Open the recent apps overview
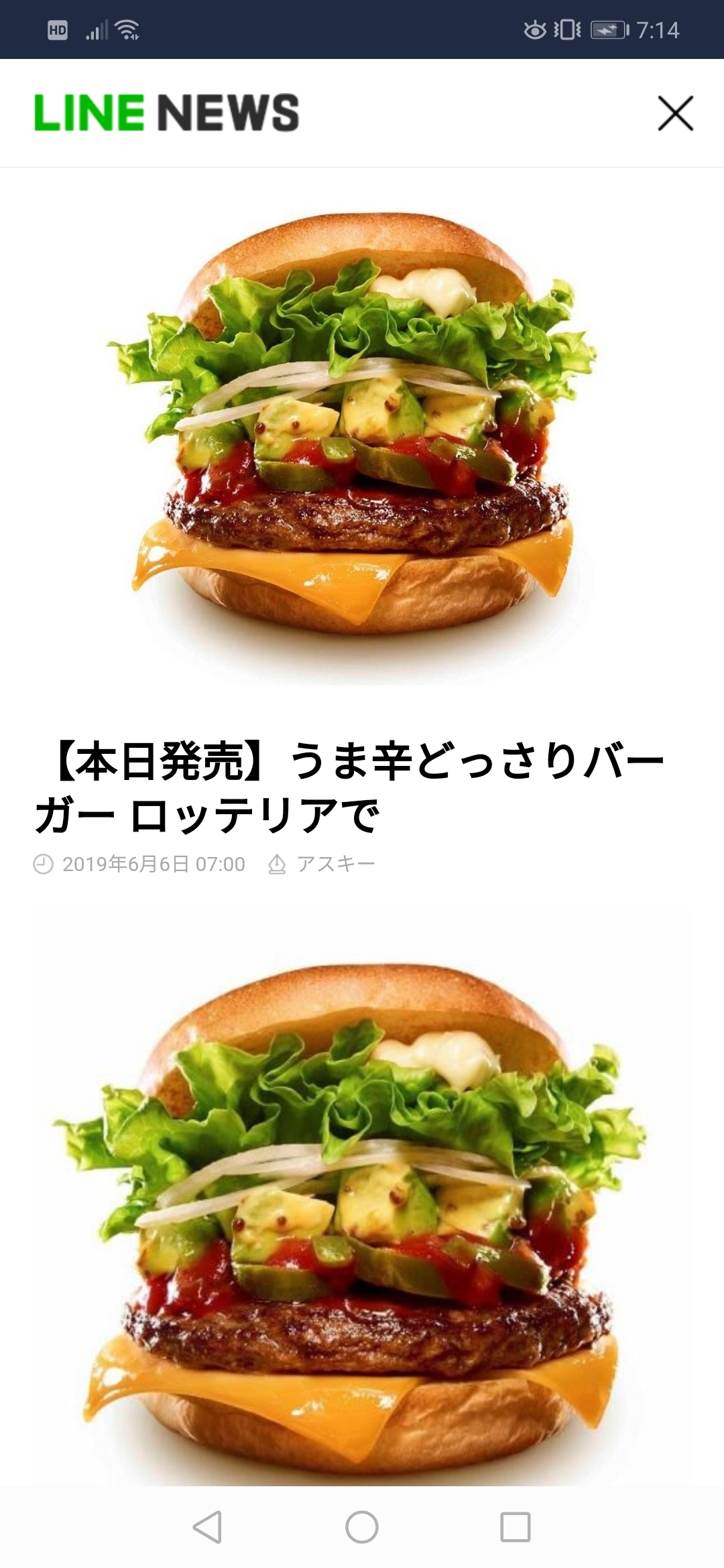This screenshot has height=1568, width=724. 516,1527
